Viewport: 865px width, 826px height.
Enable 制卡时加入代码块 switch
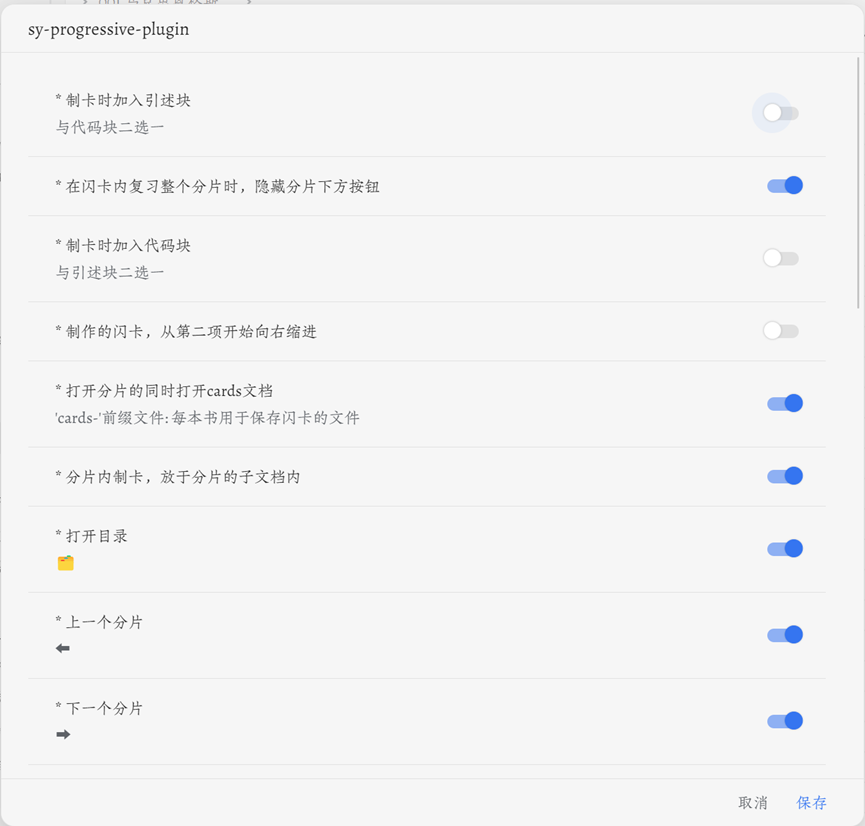tap(780, 258)
